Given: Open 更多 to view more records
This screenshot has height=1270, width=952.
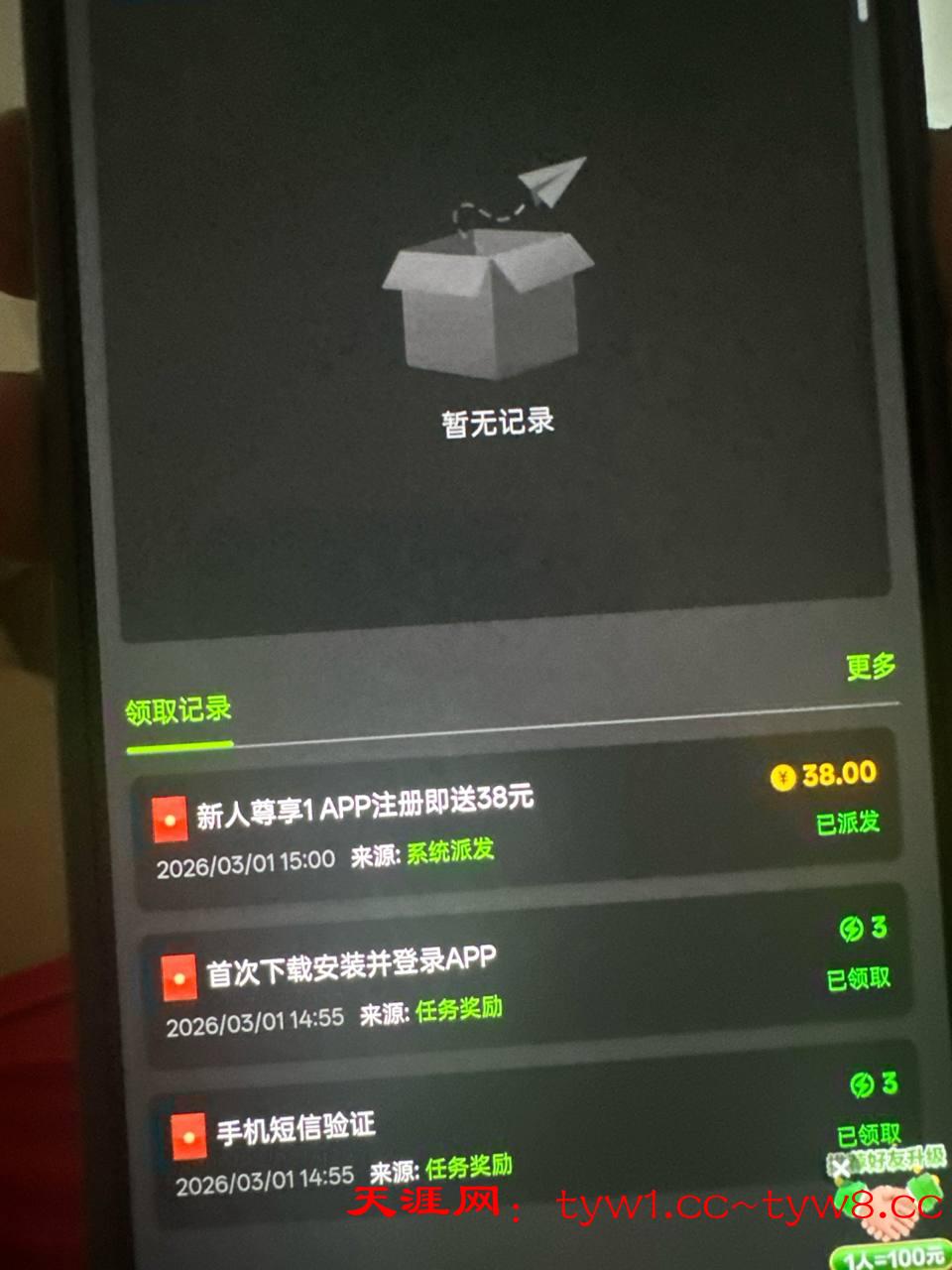Looking at the screenshot, I should (x=871, y=667).
